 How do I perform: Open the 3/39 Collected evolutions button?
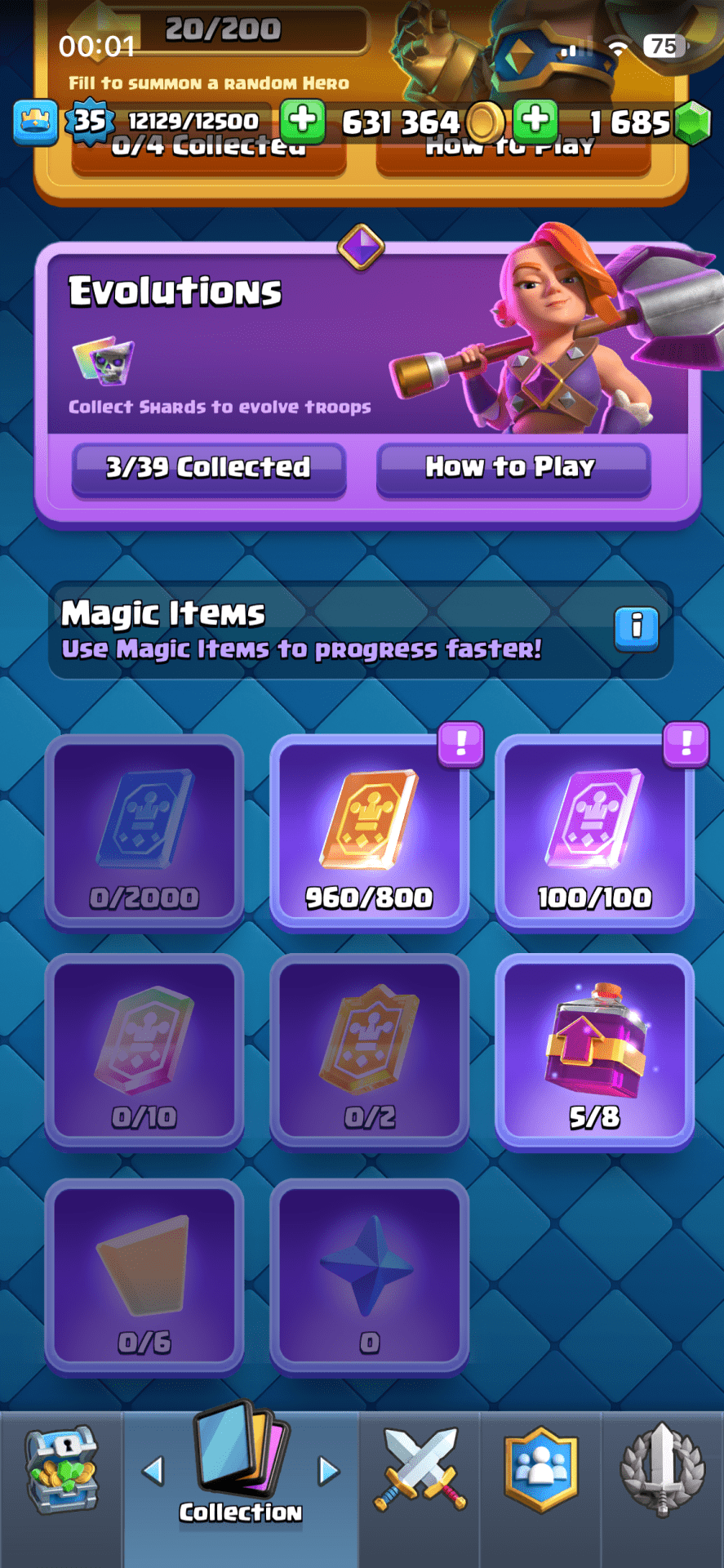[208, 468]
